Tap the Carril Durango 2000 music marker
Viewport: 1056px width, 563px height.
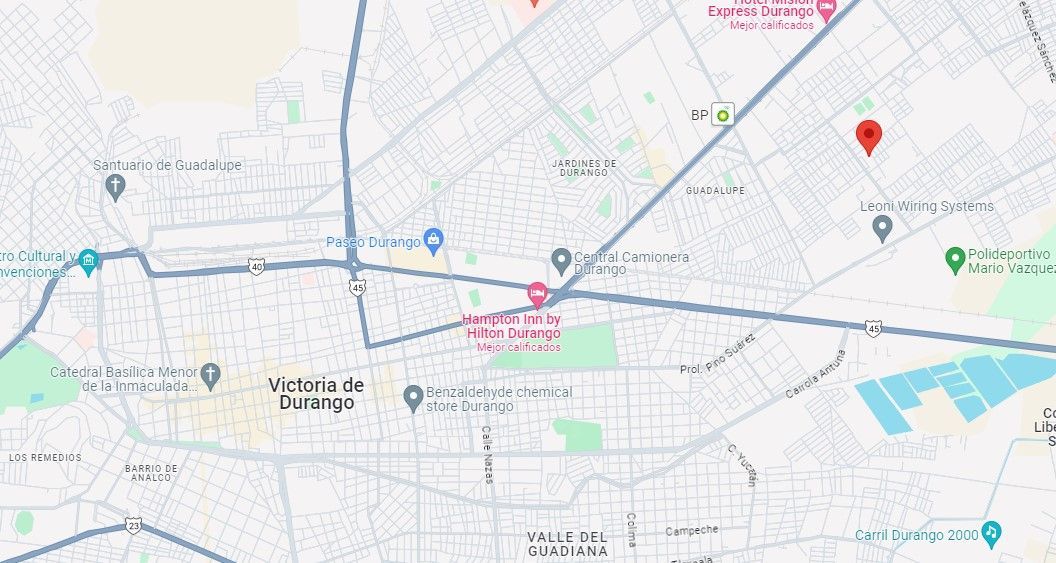[x=991, y=532]
